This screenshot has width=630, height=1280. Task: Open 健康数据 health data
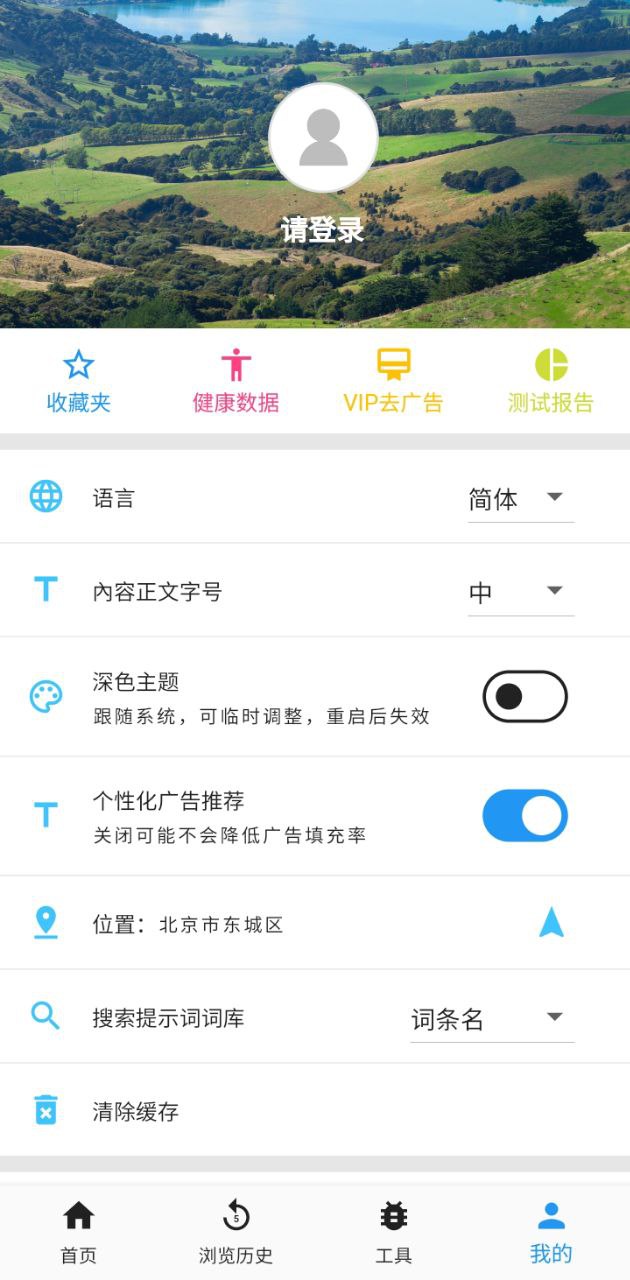(x=236, y=382)
